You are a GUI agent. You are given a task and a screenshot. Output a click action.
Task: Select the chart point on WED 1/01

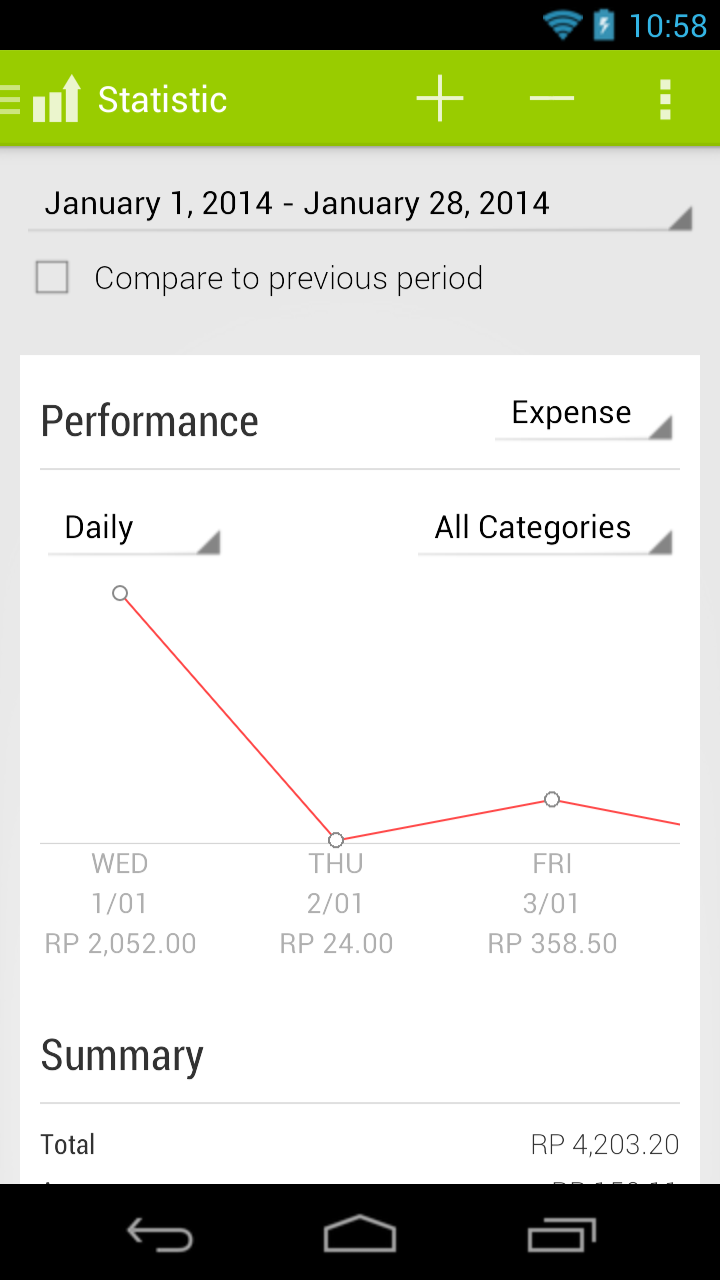pyautogui.click(x=120, y=593)
